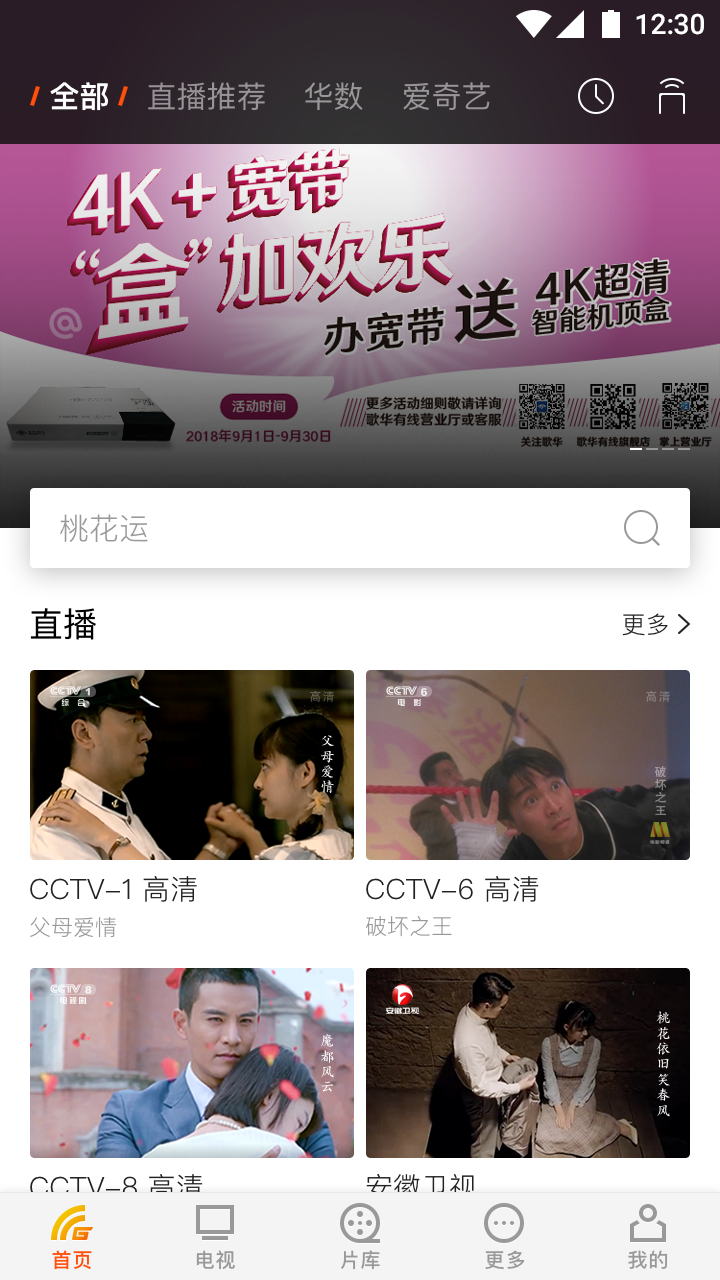The height and width of the screenshot is (1280, 720).
Task: Watch CCTV-1 高清 live channel
Action: click(x=192, y=765)
